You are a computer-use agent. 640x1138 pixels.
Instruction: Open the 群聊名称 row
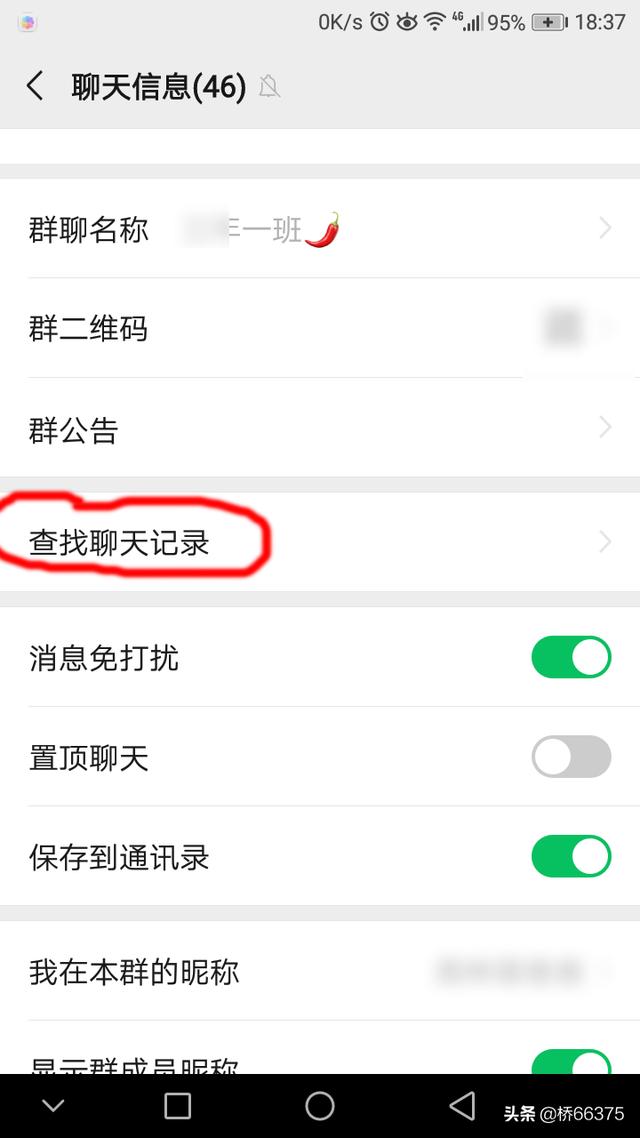pos(320,229)
